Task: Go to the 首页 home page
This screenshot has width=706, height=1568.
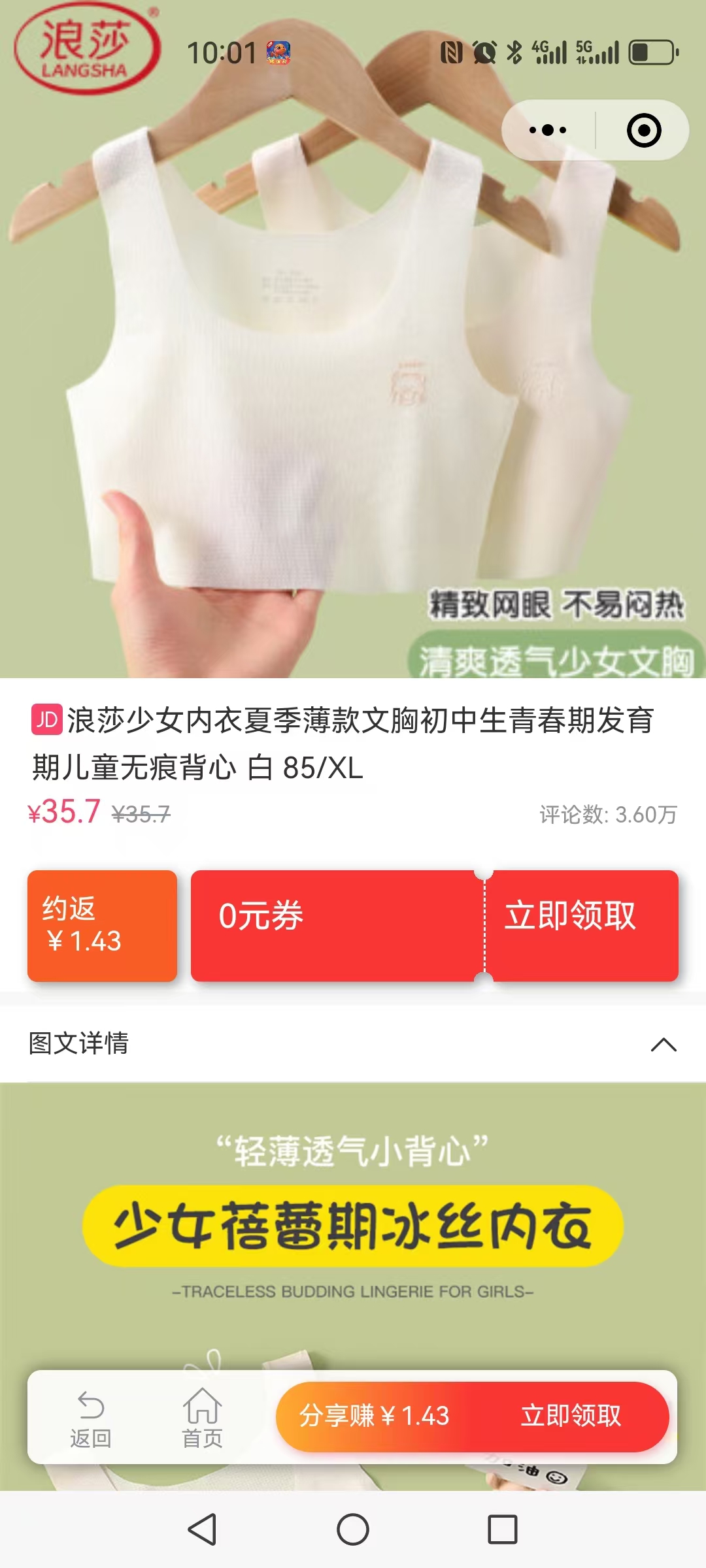Action: pos(202,1416)
